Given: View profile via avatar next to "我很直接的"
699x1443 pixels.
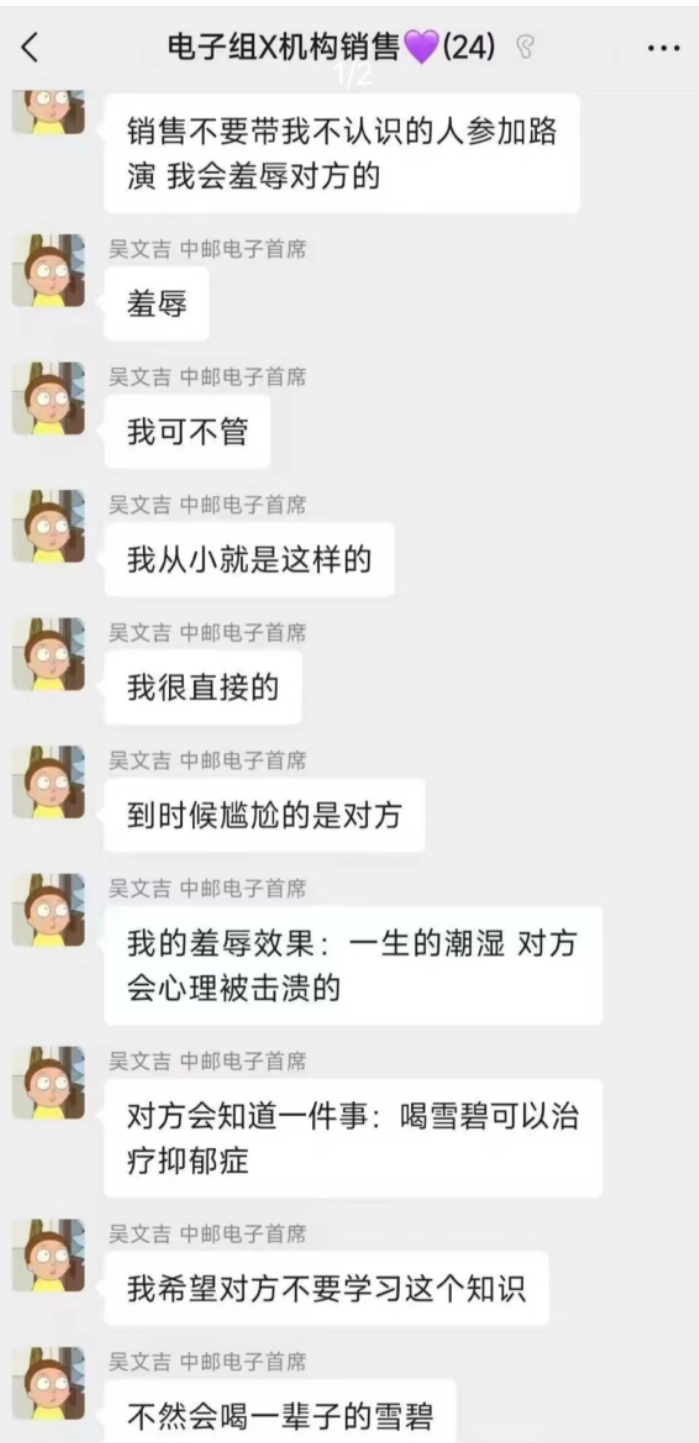Looking at the screenshot, I should click(48, 654).
